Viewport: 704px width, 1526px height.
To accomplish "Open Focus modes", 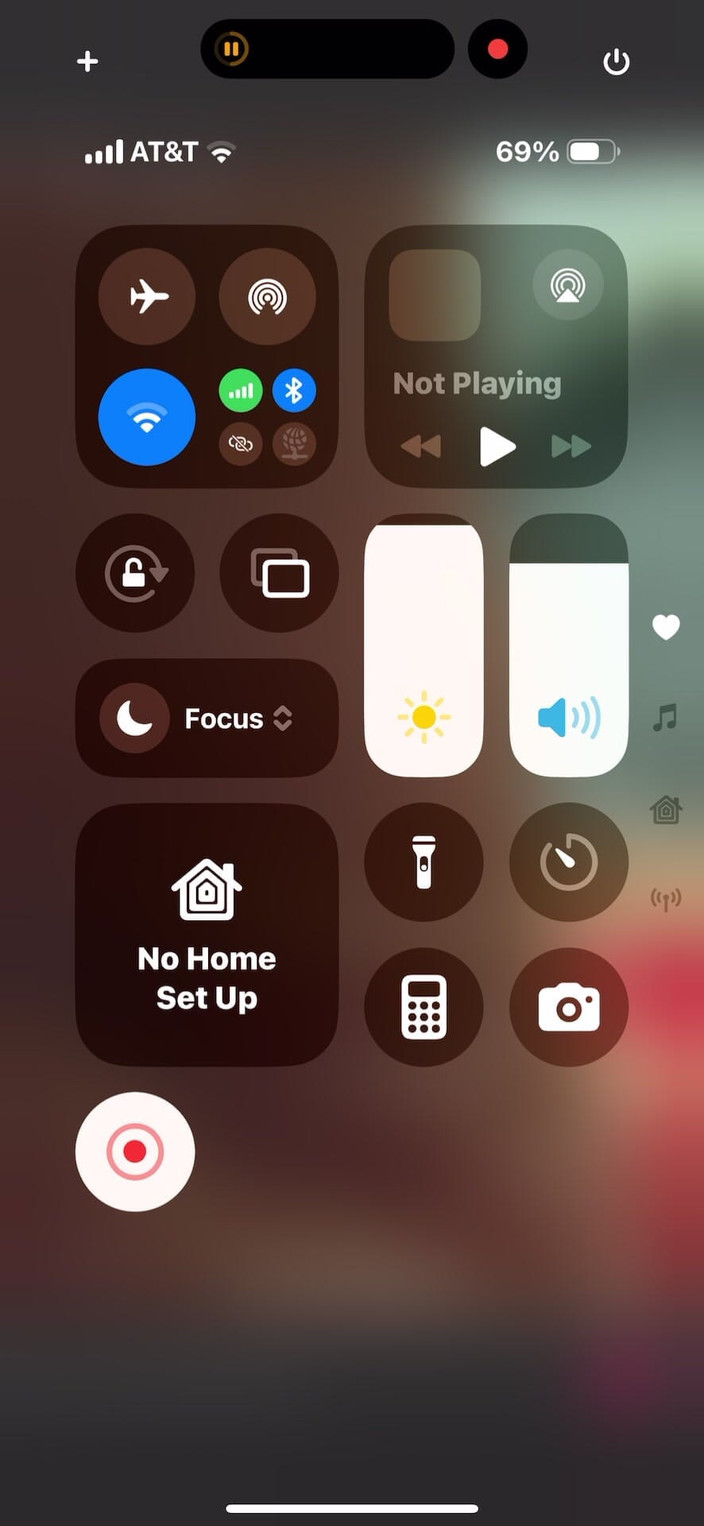I will coord(207,718).
